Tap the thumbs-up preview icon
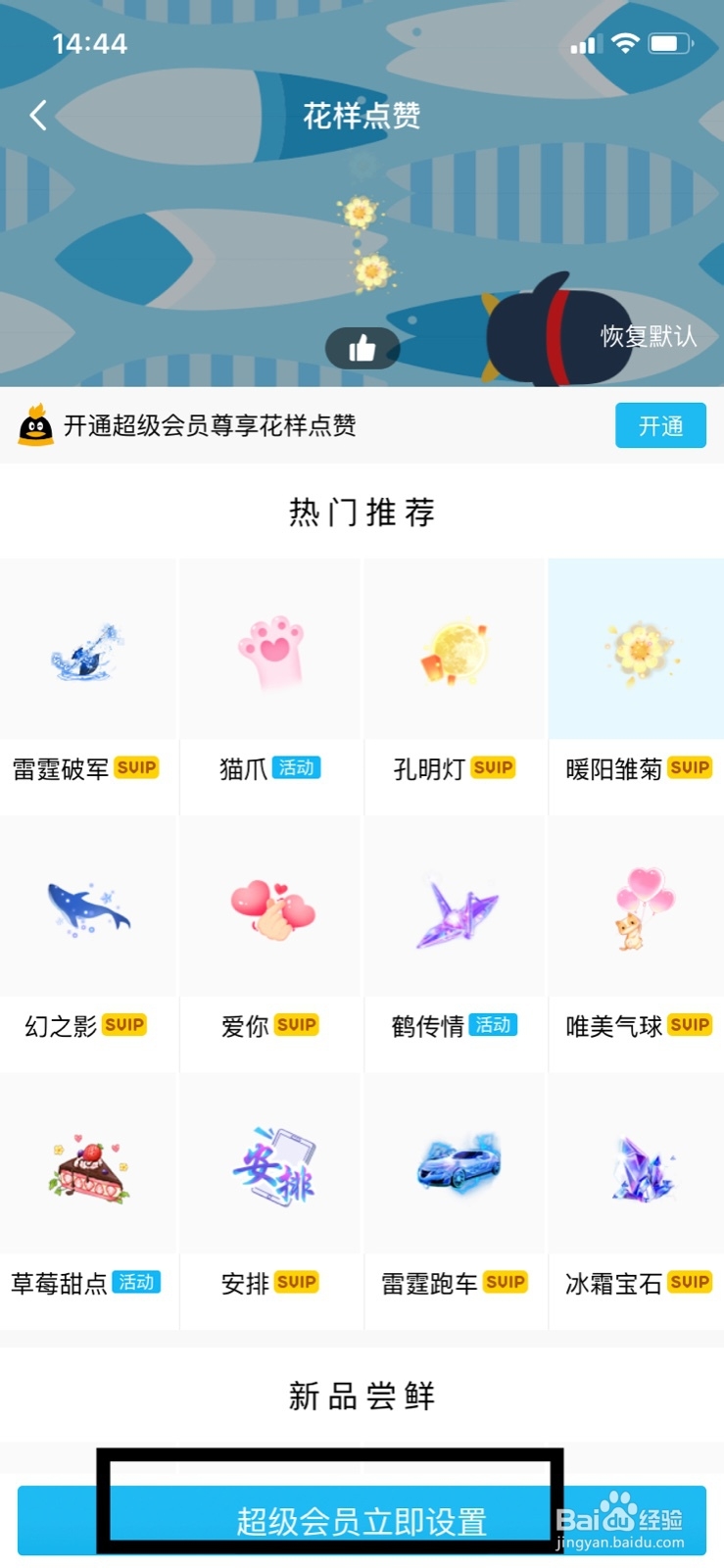Screen dimensions: 724x1568 pos(361,345)
